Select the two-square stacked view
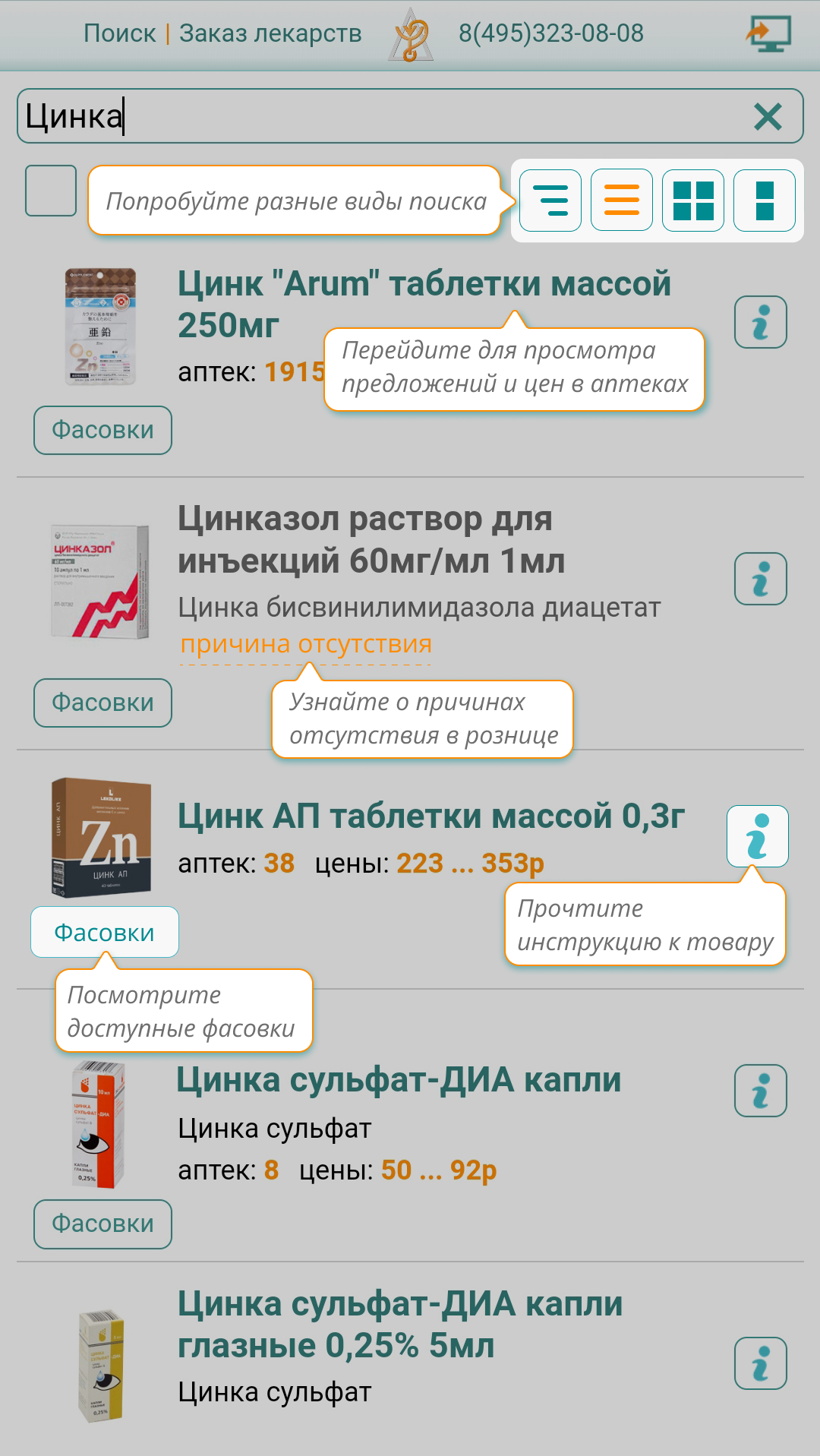Viewport: 820px width, 1456px height. coord(765,201)
